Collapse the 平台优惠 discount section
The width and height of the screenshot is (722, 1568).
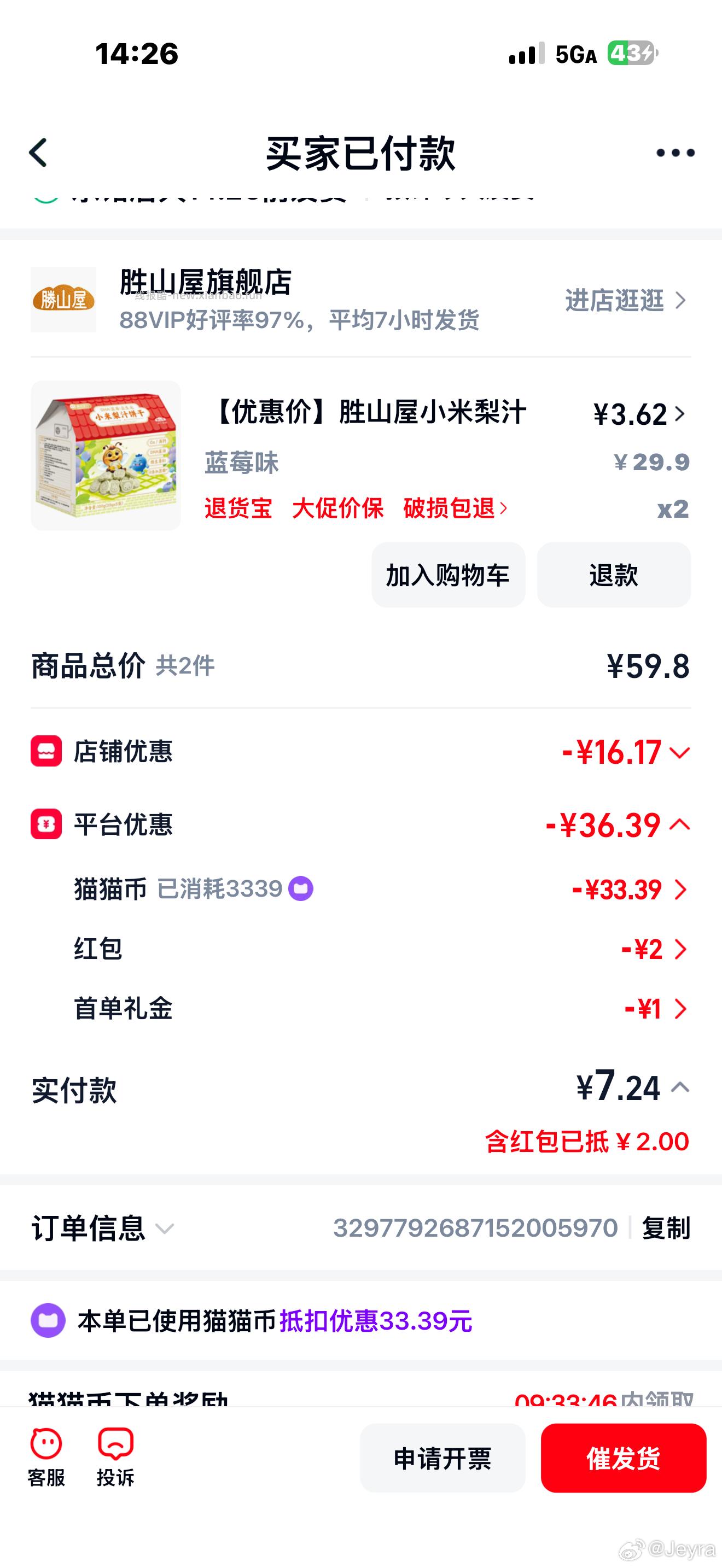coord(680,826)
